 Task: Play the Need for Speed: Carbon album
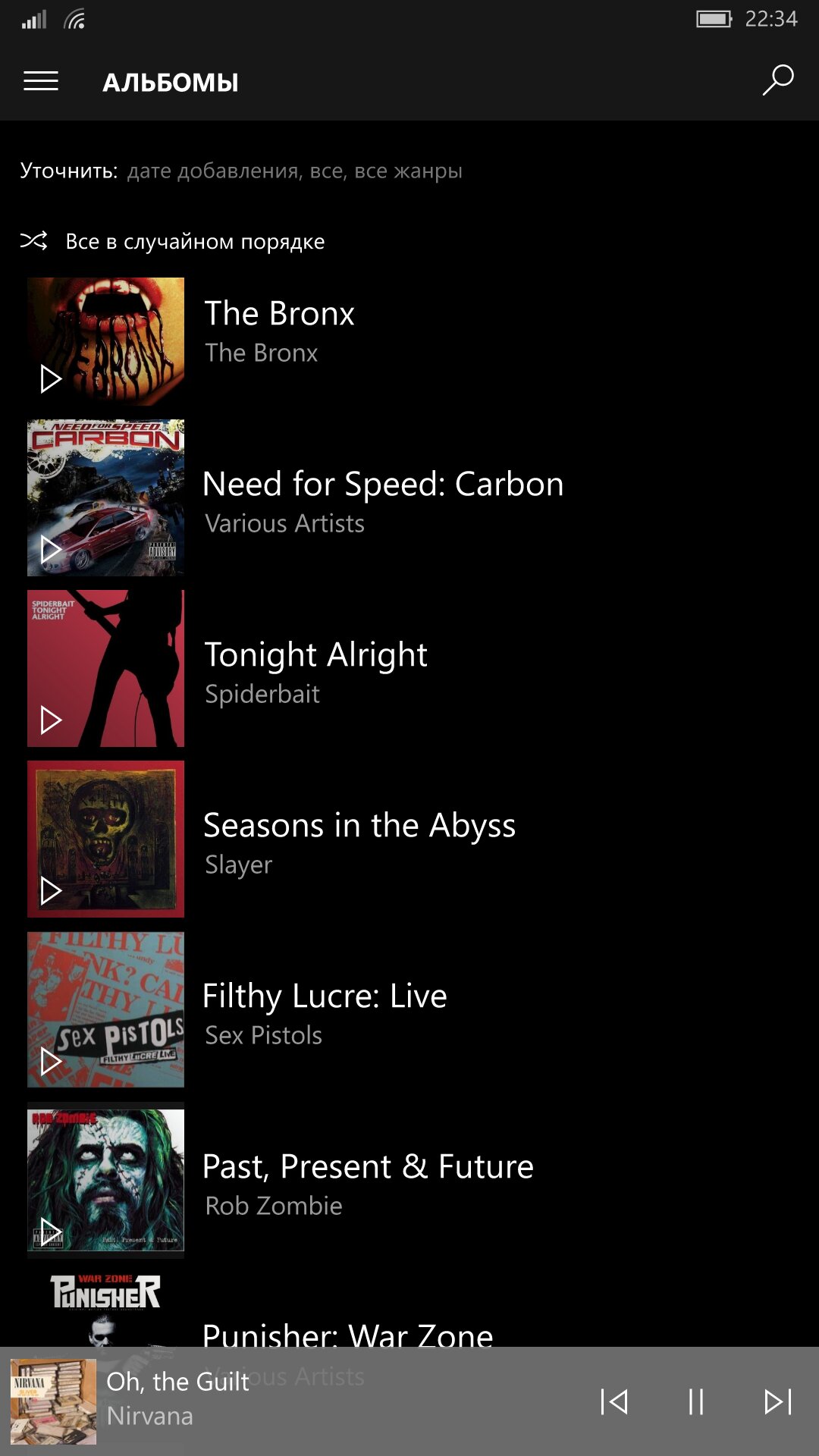click(x=51, y=549)
